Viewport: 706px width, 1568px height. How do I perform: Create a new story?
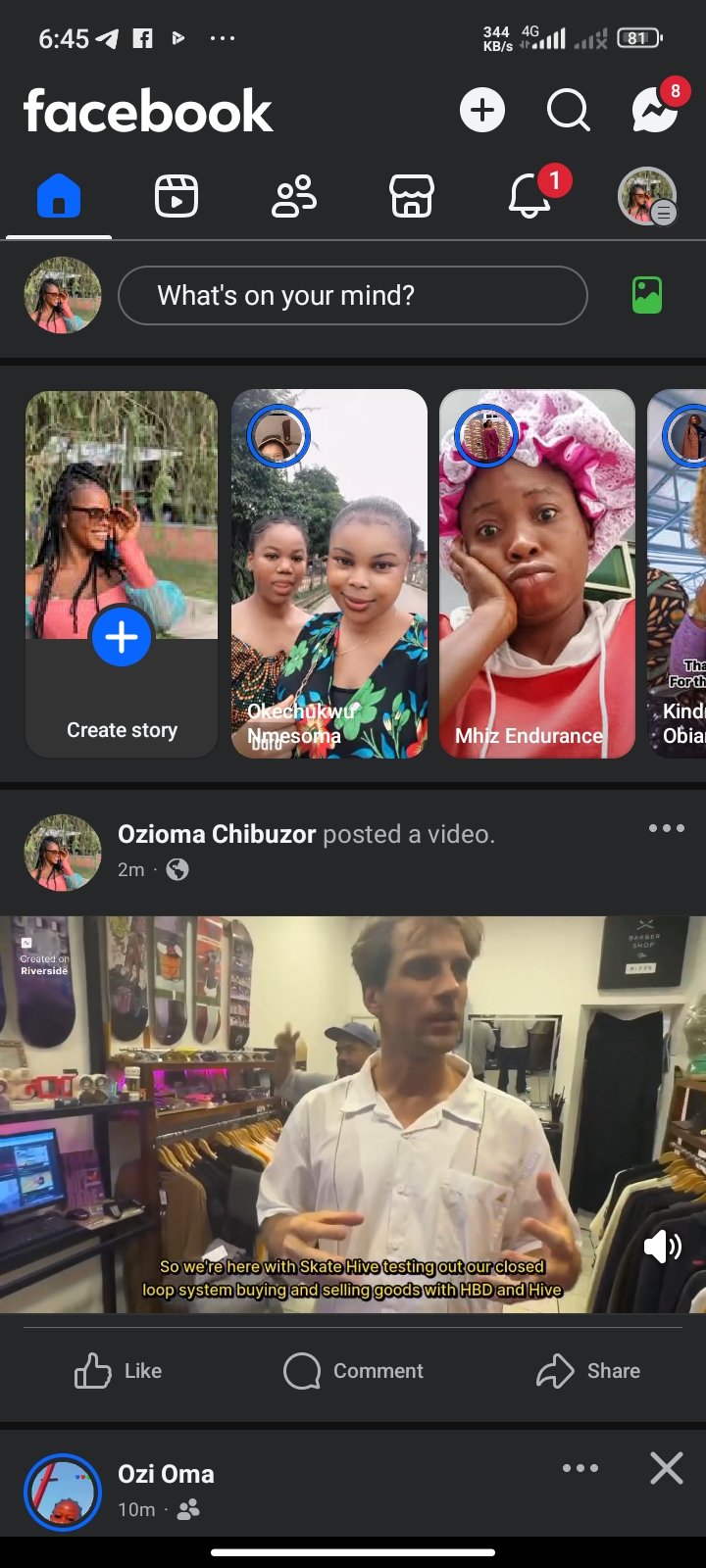point(122,574)
